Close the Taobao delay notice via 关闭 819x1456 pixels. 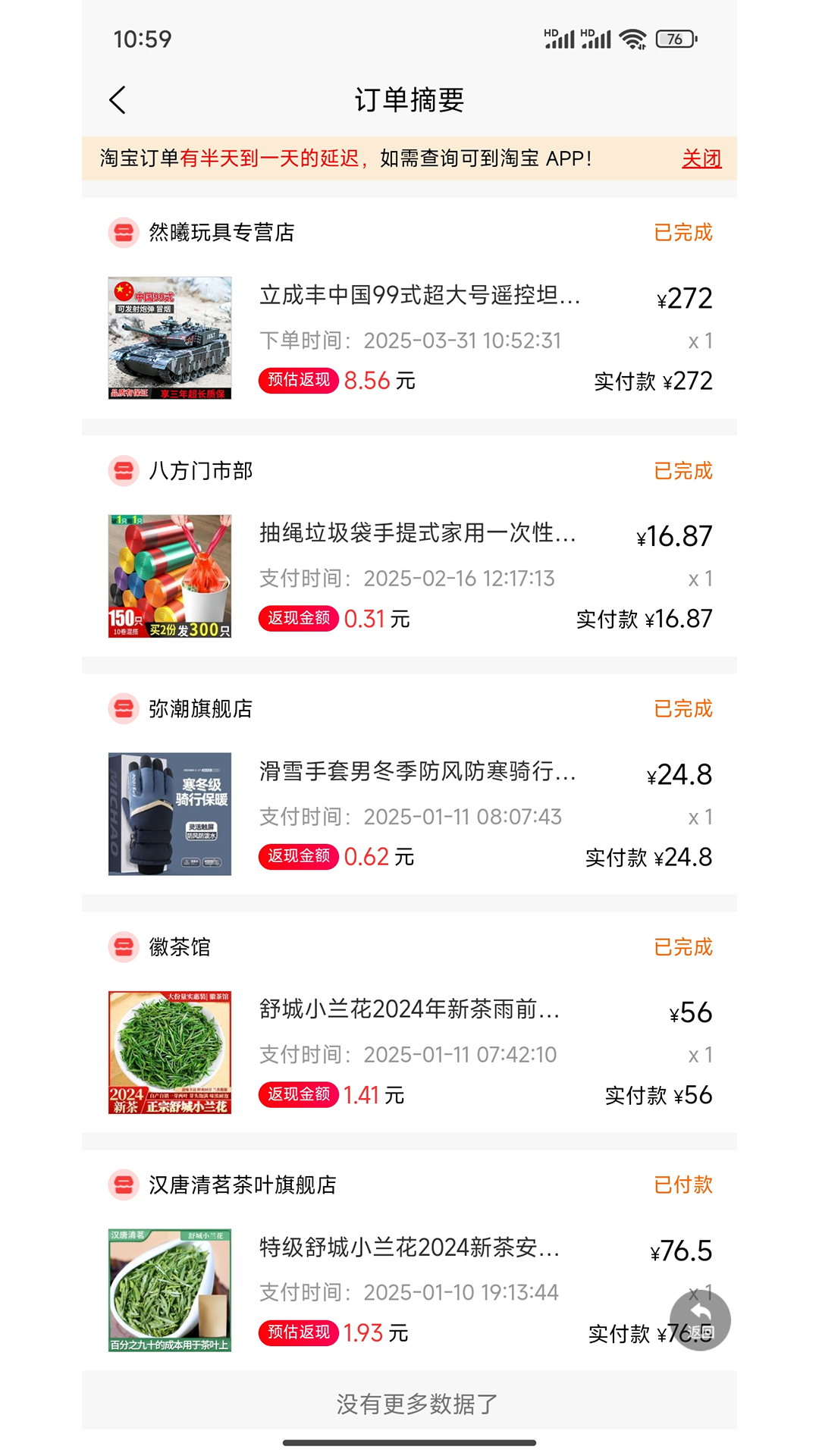point(701,159)
